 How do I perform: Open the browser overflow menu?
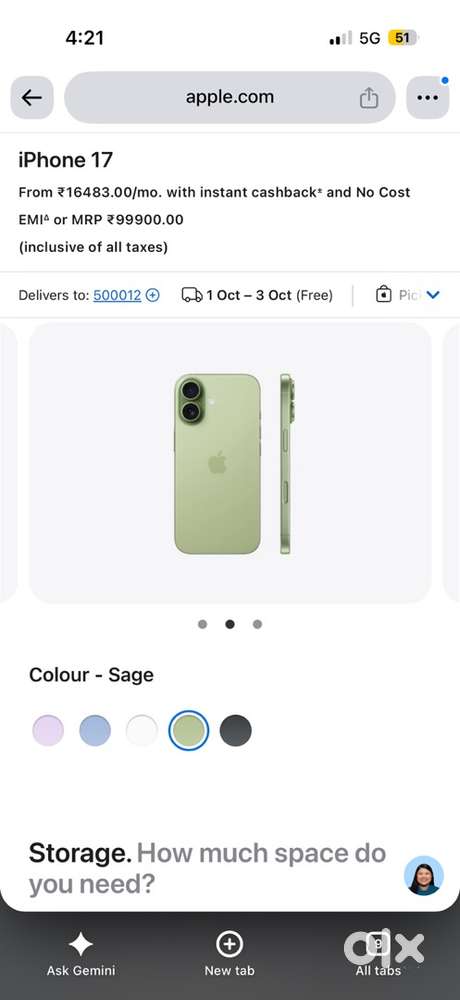[427, 98]
